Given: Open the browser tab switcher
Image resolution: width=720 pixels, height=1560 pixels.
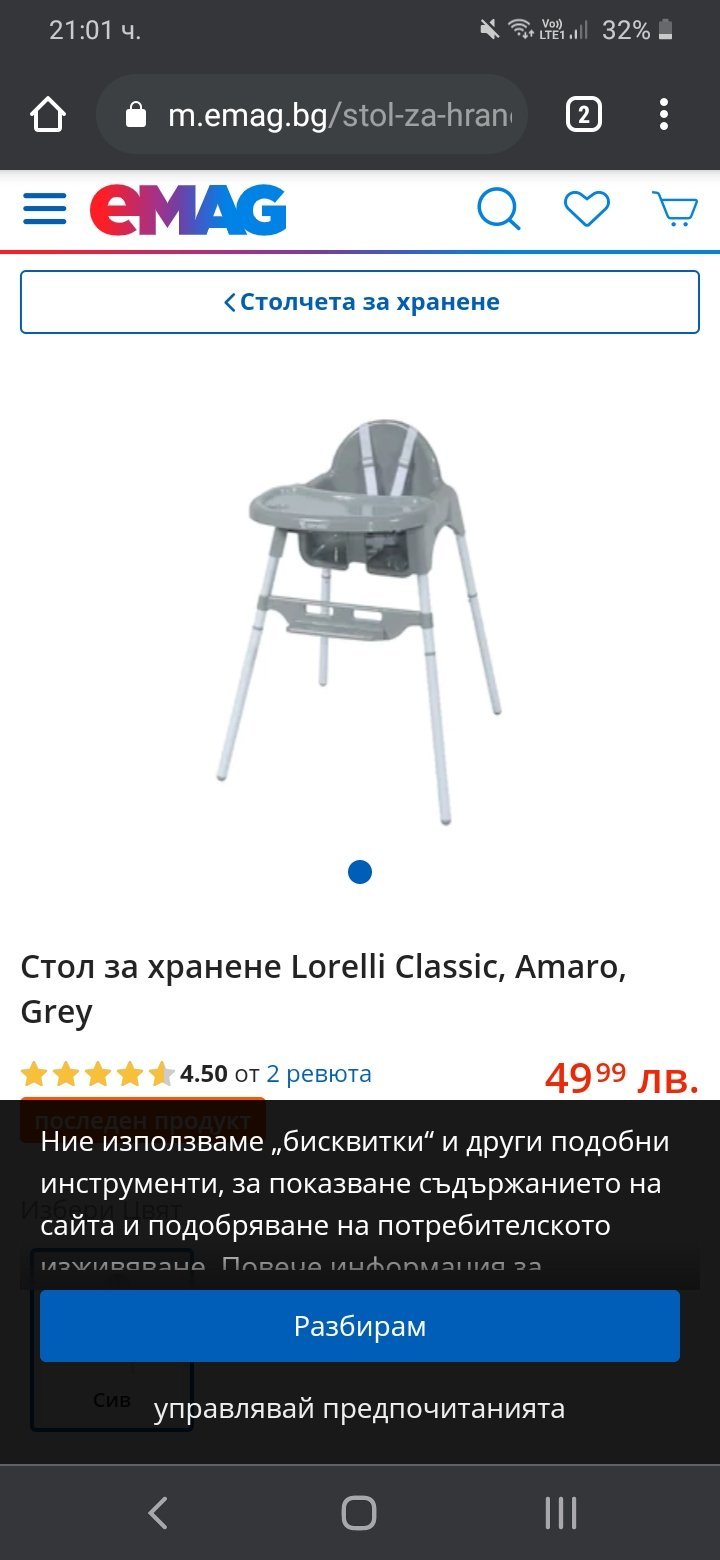Looking at the screenshot, I should [584, 116].
